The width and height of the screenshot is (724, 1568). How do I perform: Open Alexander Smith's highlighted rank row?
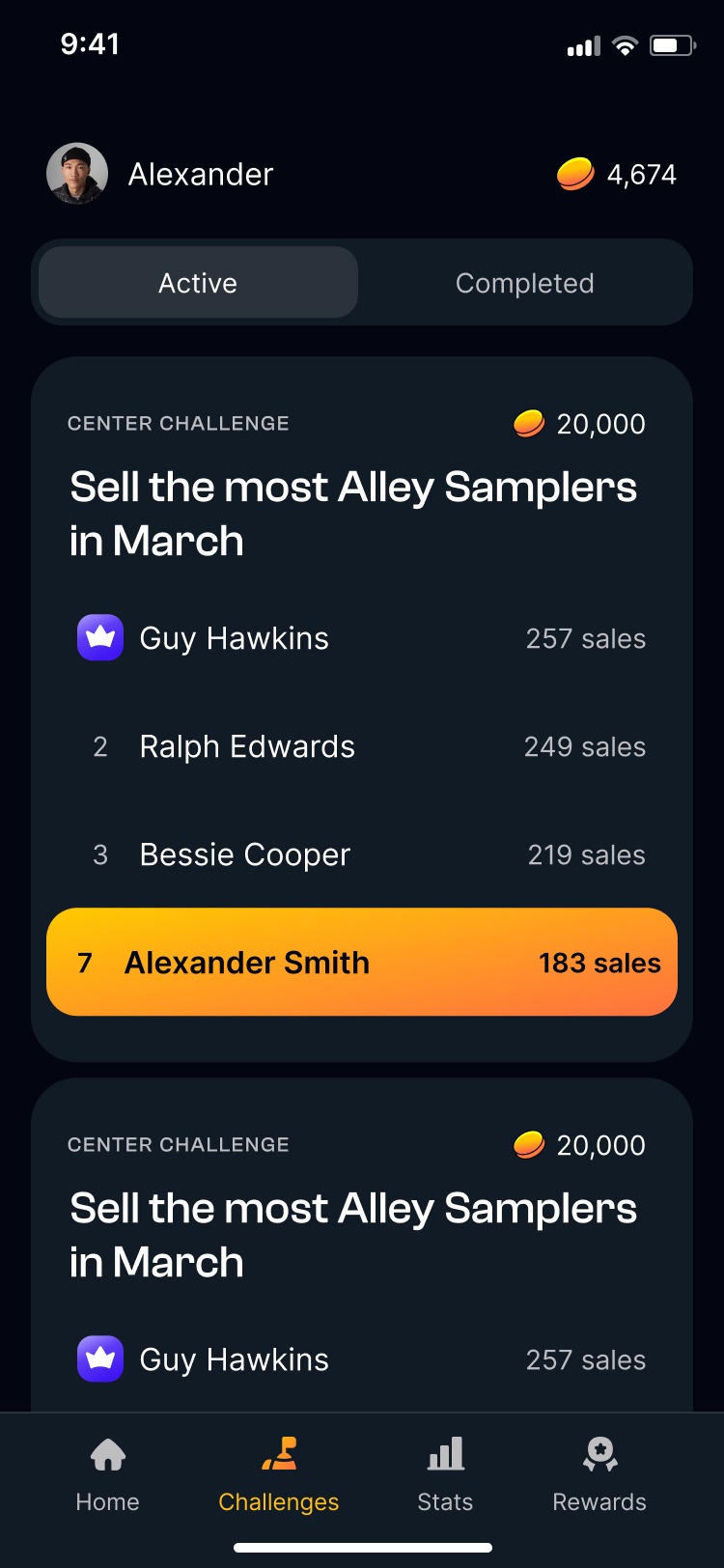(362, 962)
